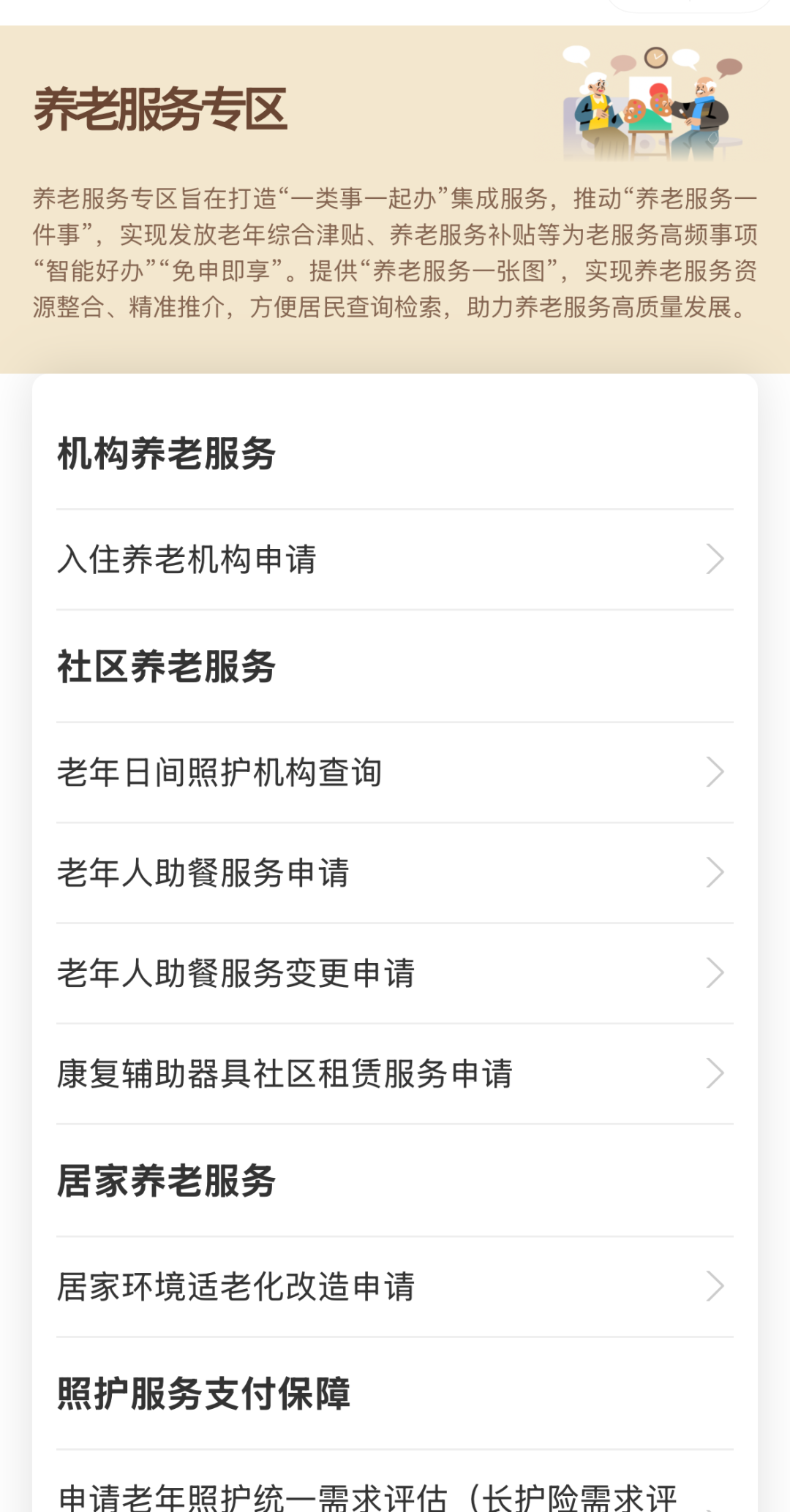Open 入住养老机构申请
Image resolution: width=790 pixels, height=1512 pixels.
(x=394, y=560)
